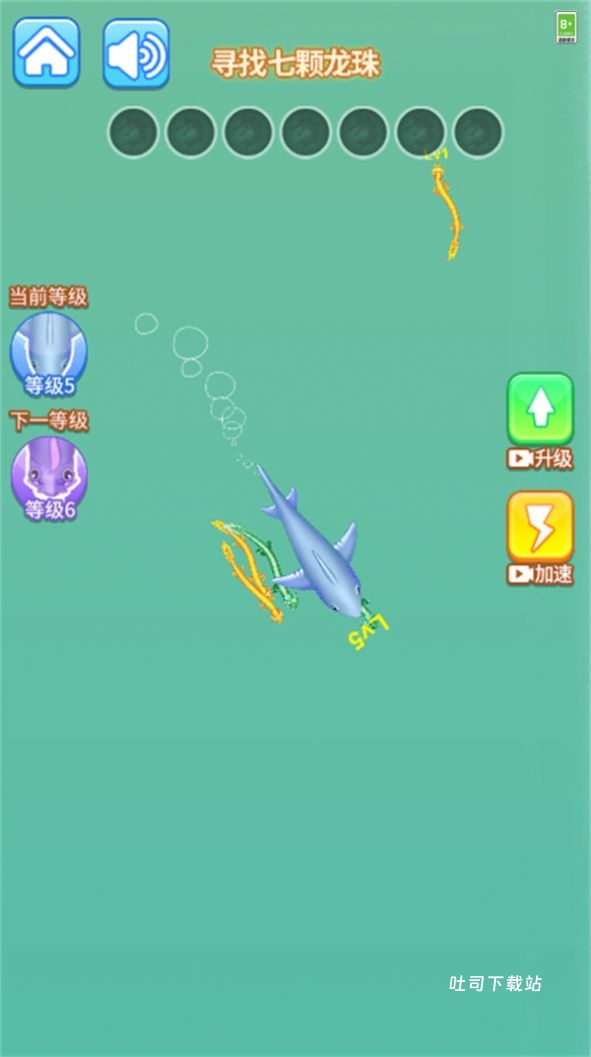Activate the yellow 加速 speed boost
The image size is (591, 1057).
point(540,527)
